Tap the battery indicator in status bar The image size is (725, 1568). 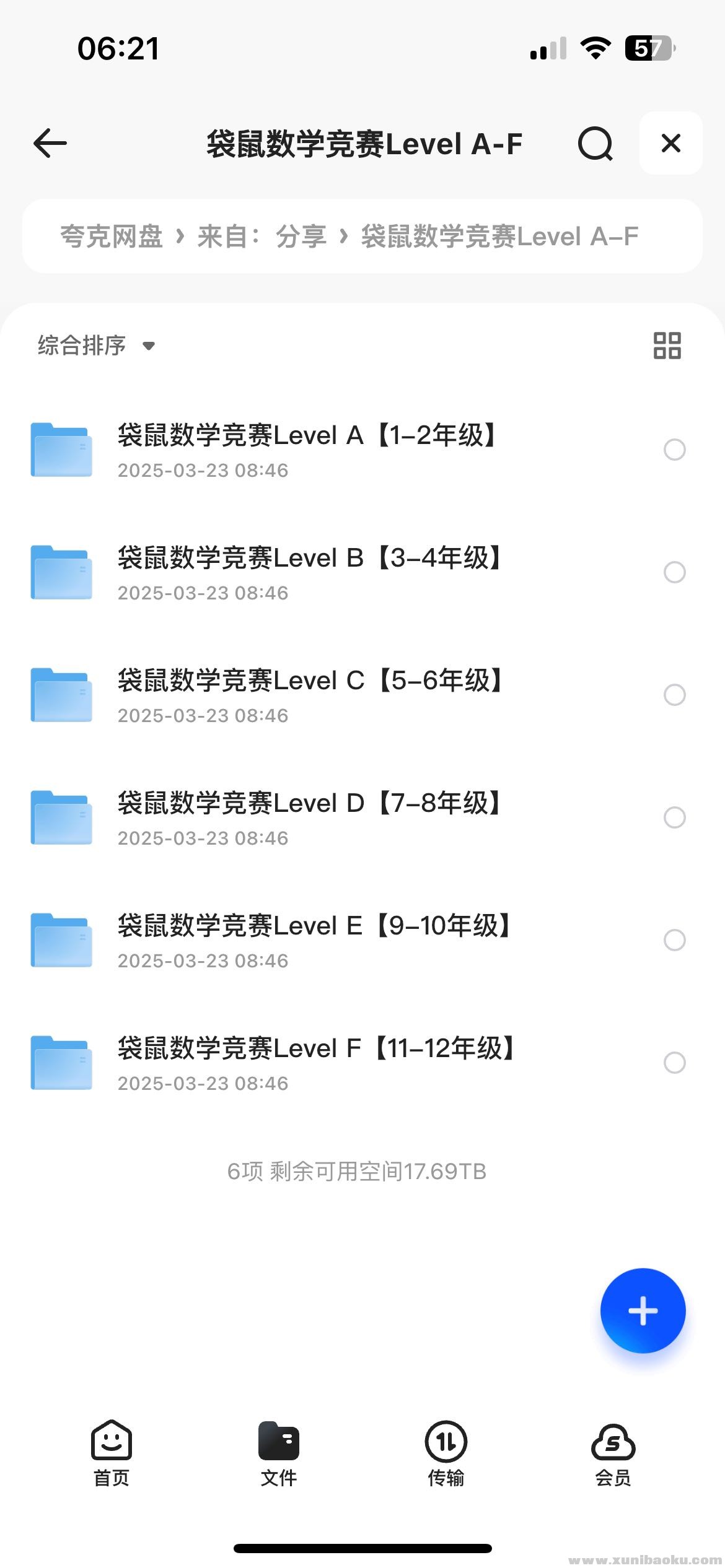(x=648, y=48)
